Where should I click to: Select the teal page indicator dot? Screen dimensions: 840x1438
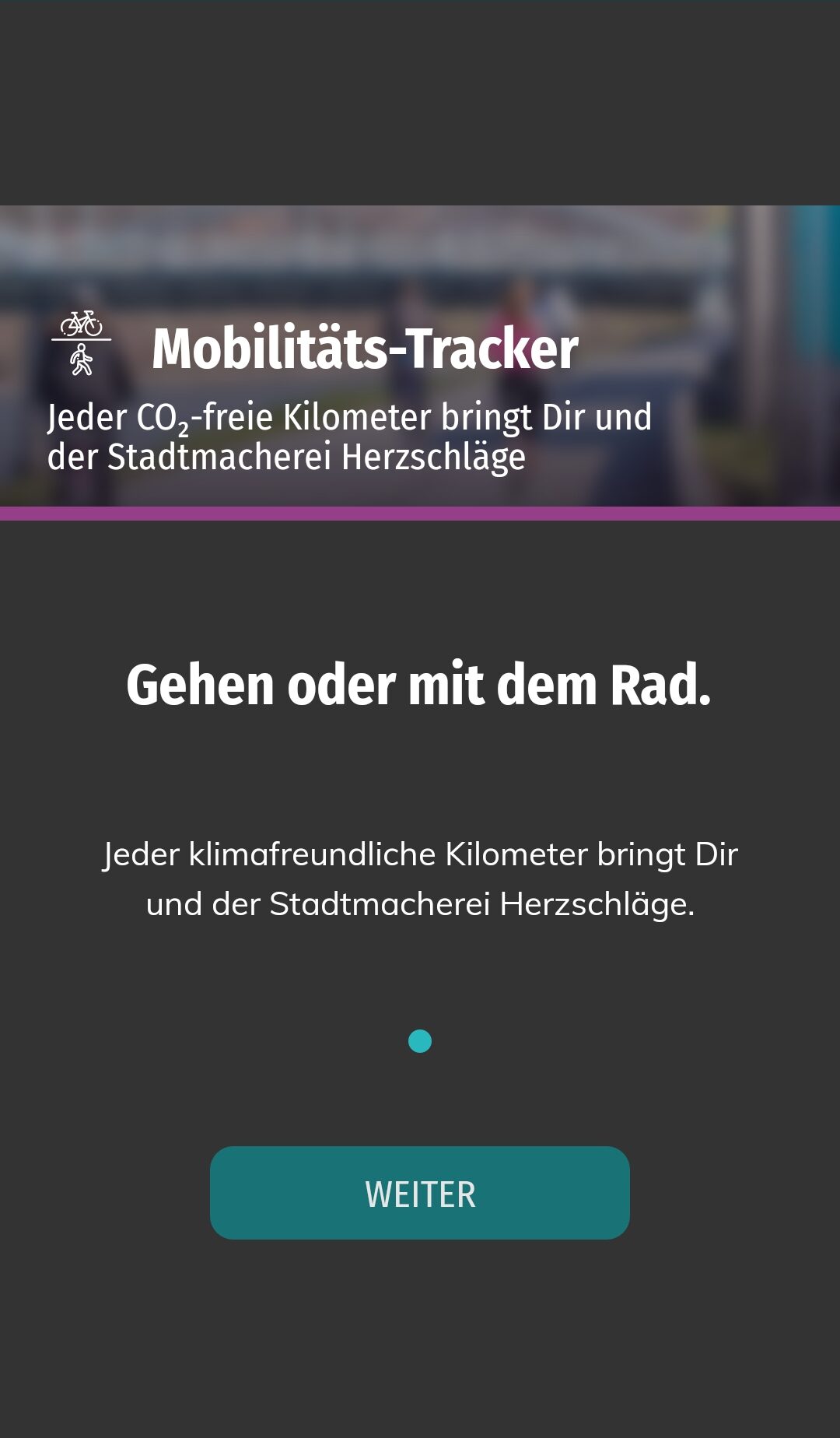(x=420, y=1041)
